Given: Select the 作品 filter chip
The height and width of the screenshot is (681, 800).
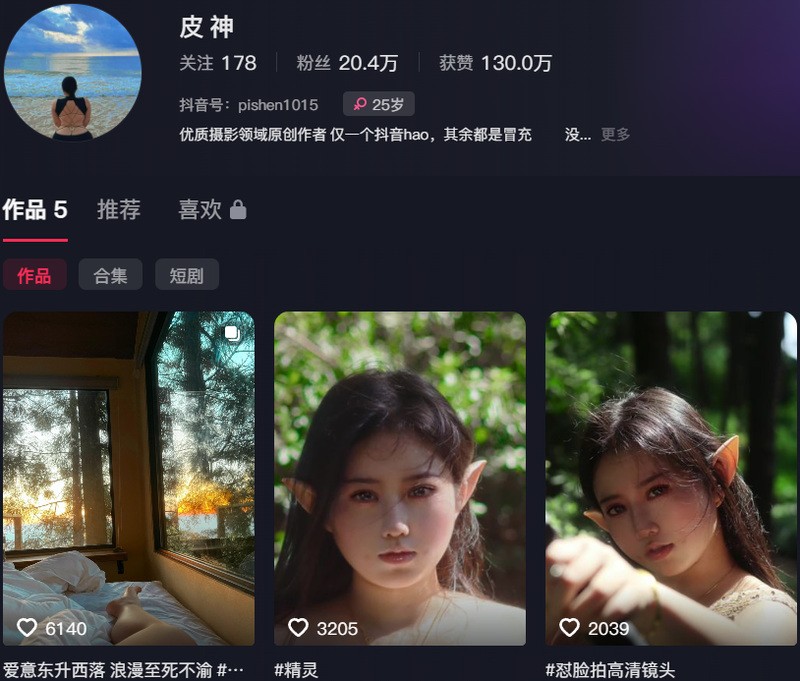Looking at the screenshot, I should 34,275.
